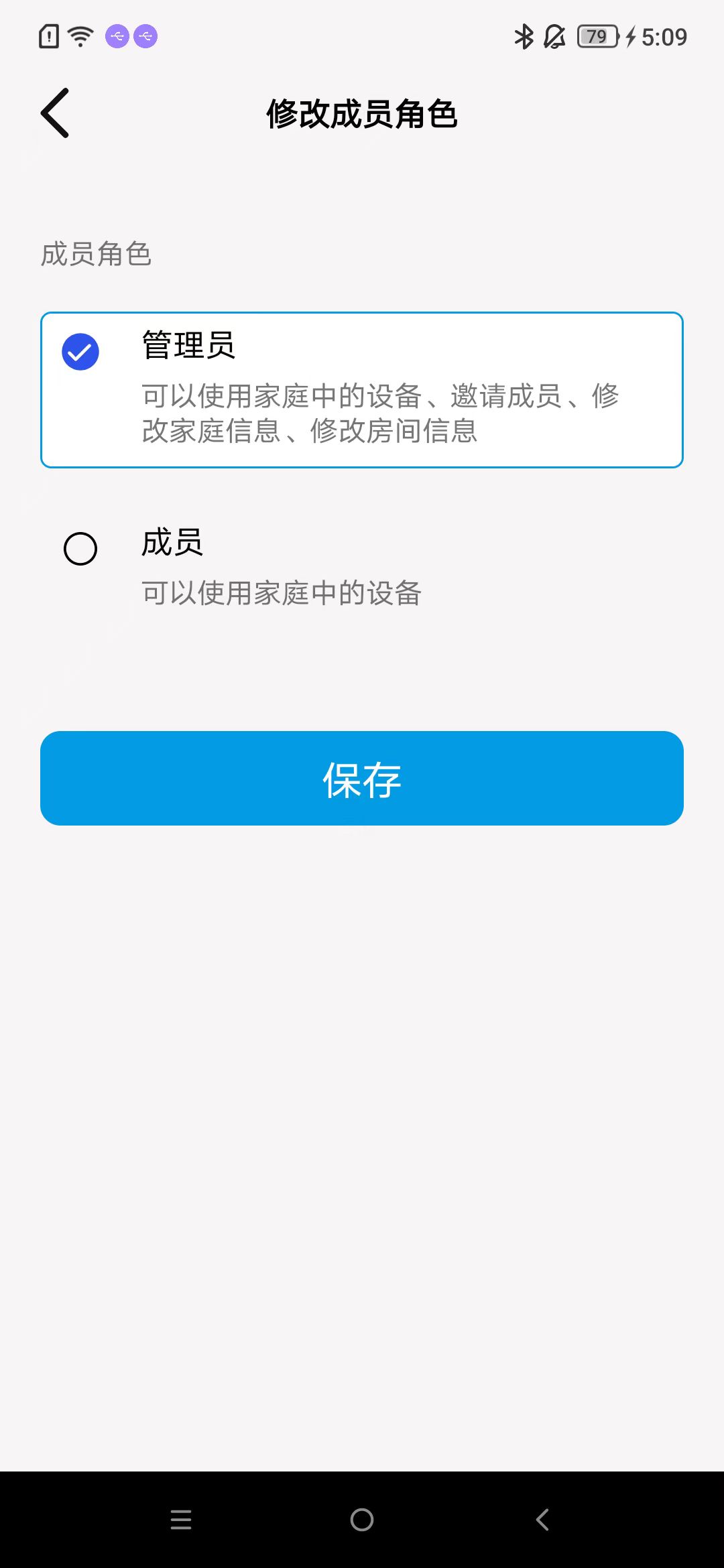Choose the 成员 role option
This screenshot has width=724, height=1568.
coord(80,549)
